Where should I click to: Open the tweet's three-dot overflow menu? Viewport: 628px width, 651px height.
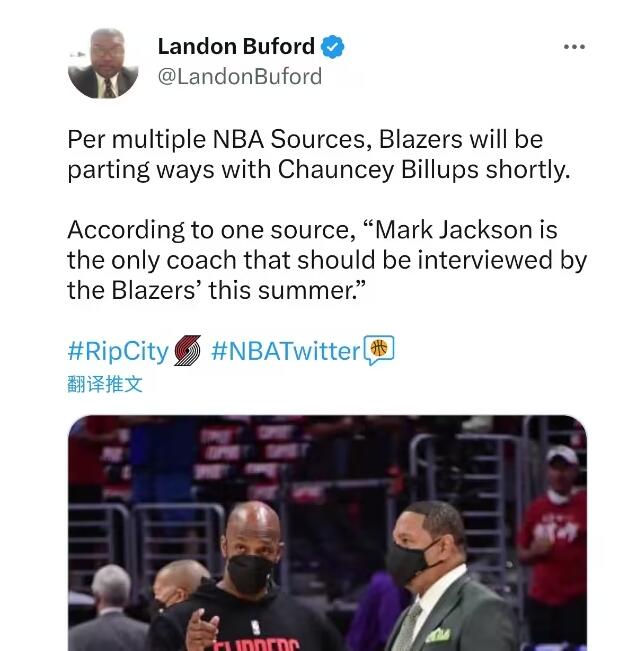[573, 47]
